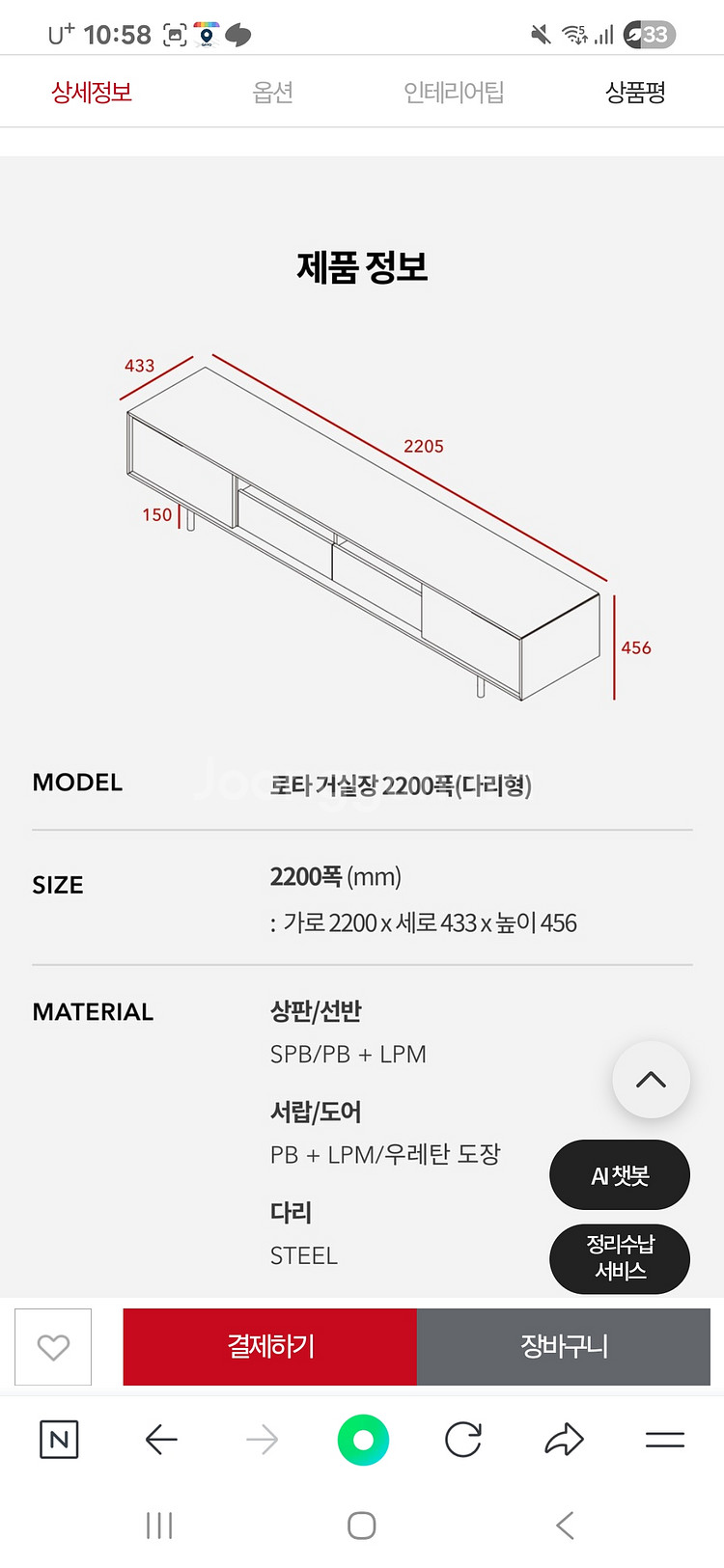The height and width of the screenshot is (1568, 724).
Task: Open the AI 챗봇 chat
Action: coord(620,1175)
